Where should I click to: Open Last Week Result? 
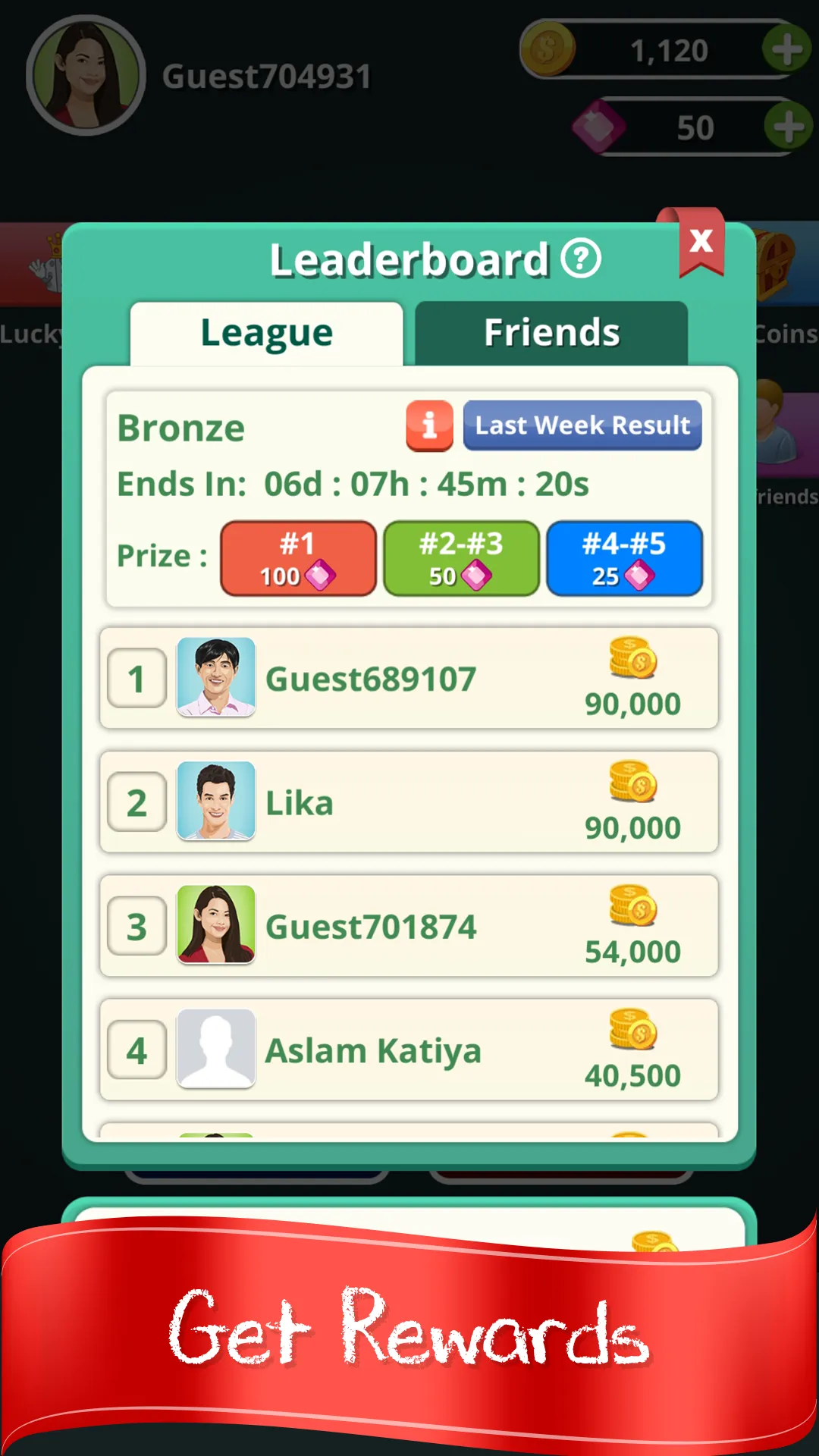point(582,425)
